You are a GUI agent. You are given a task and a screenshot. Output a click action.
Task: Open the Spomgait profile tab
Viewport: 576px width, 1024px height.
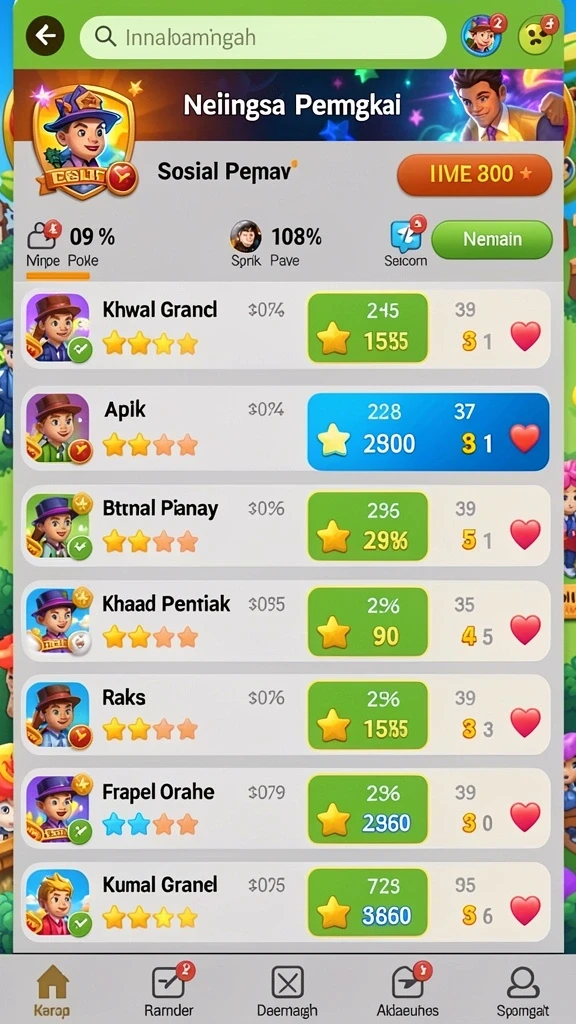tap(523, 991)
